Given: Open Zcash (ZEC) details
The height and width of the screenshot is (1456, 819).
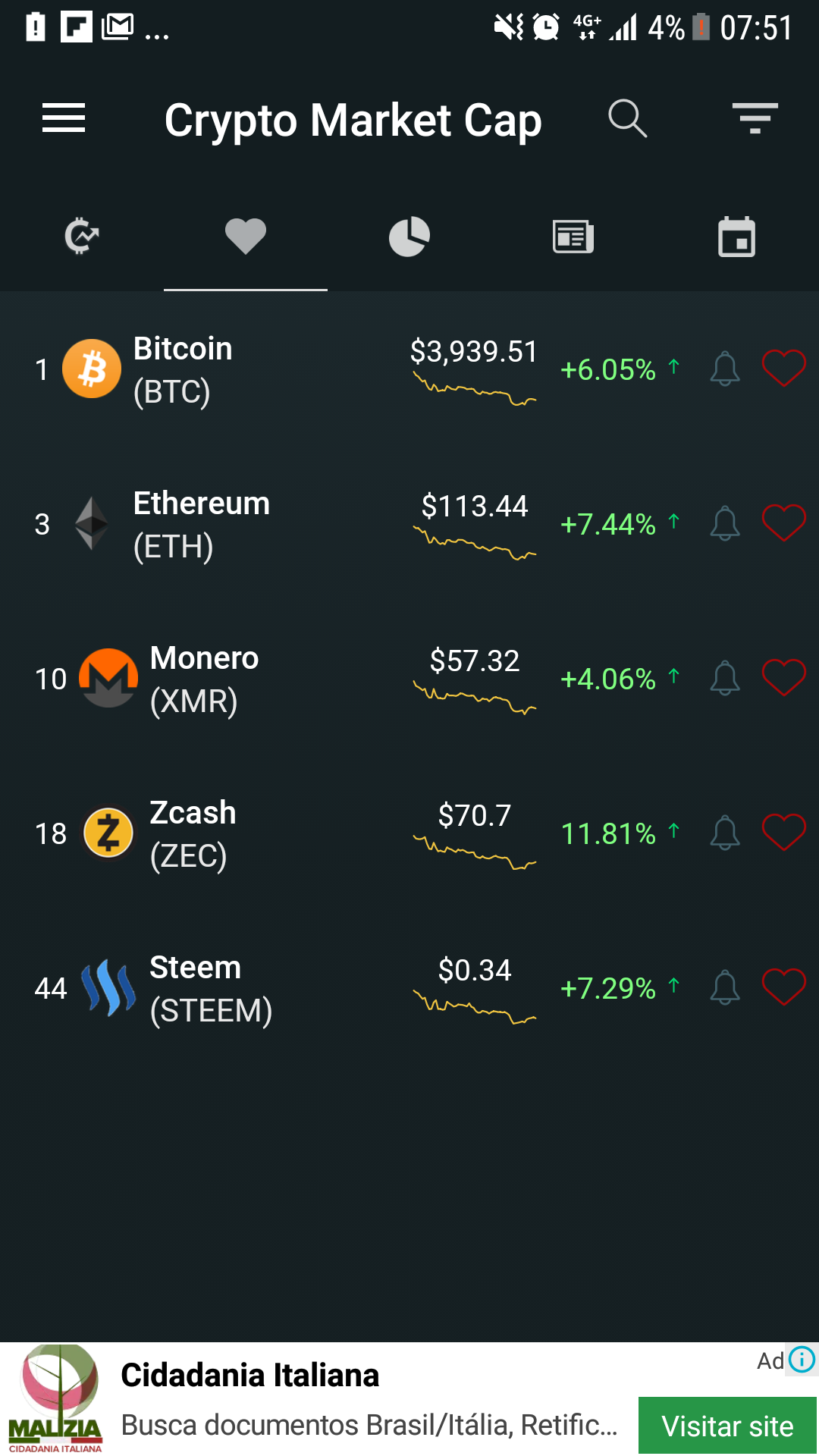Looking at the screenshot, I should [409, 834].
